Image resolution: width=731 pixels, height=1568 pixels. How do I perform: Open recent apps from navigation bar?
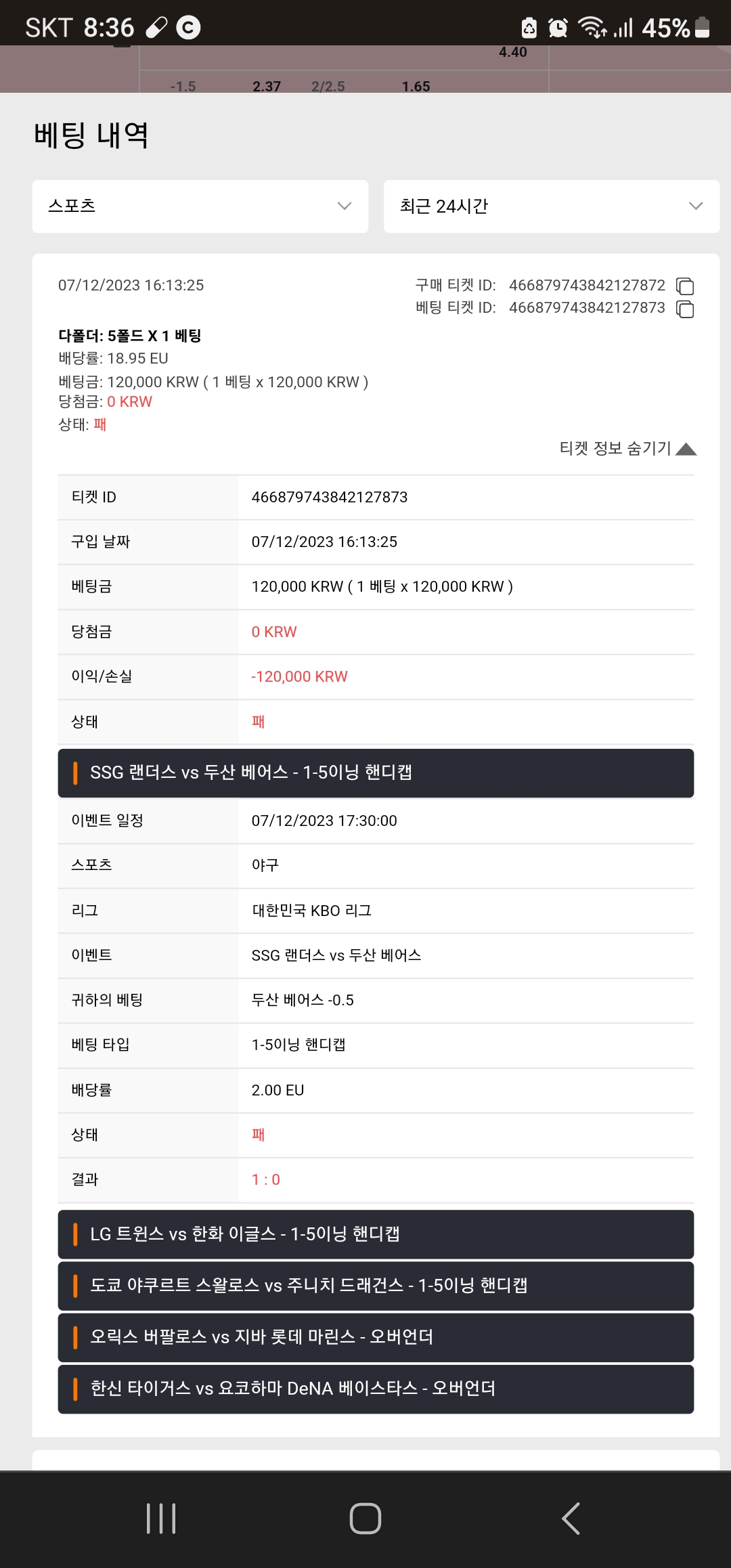pyautogui.click(x=161, y=1519)
